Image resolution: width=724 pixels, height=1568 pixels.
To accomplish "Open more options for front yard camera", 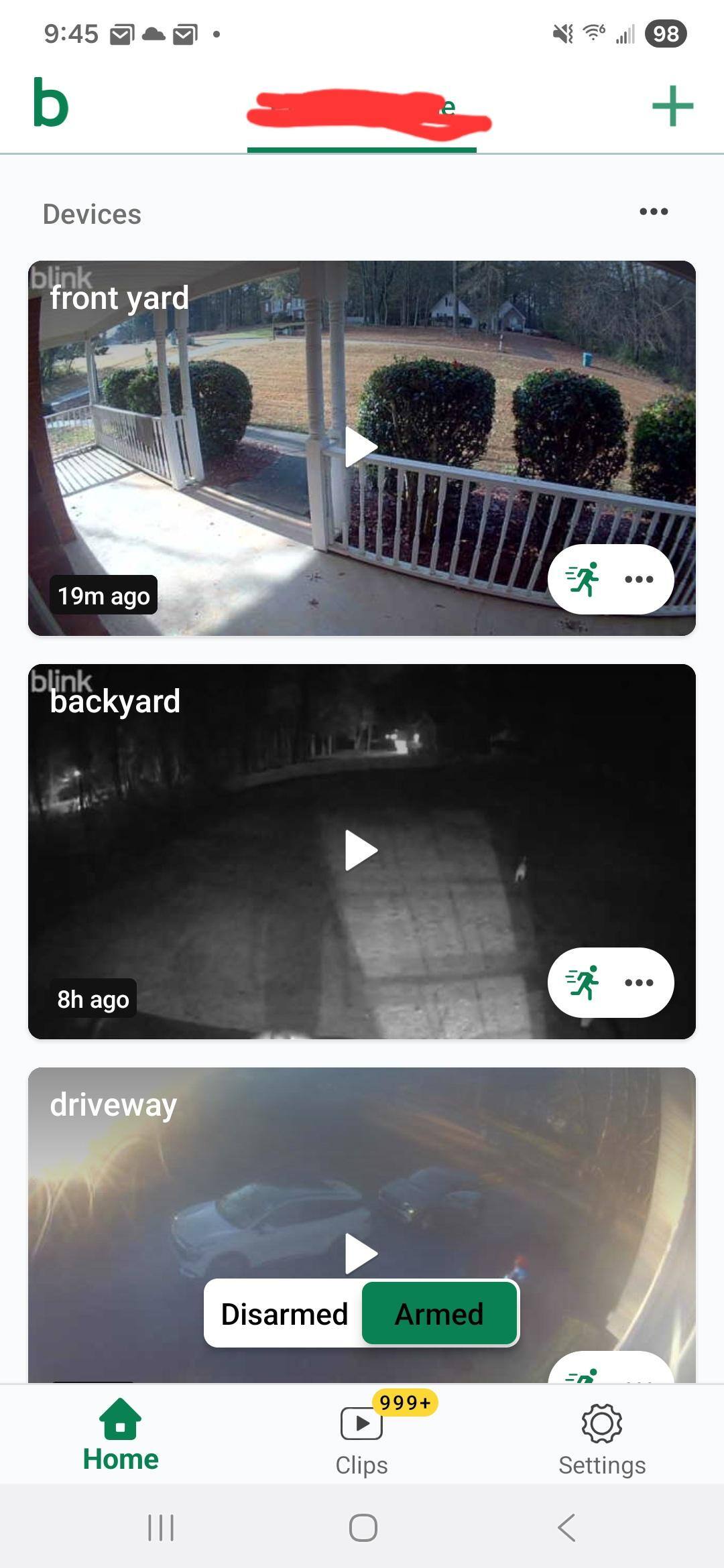I will (639, 580).
